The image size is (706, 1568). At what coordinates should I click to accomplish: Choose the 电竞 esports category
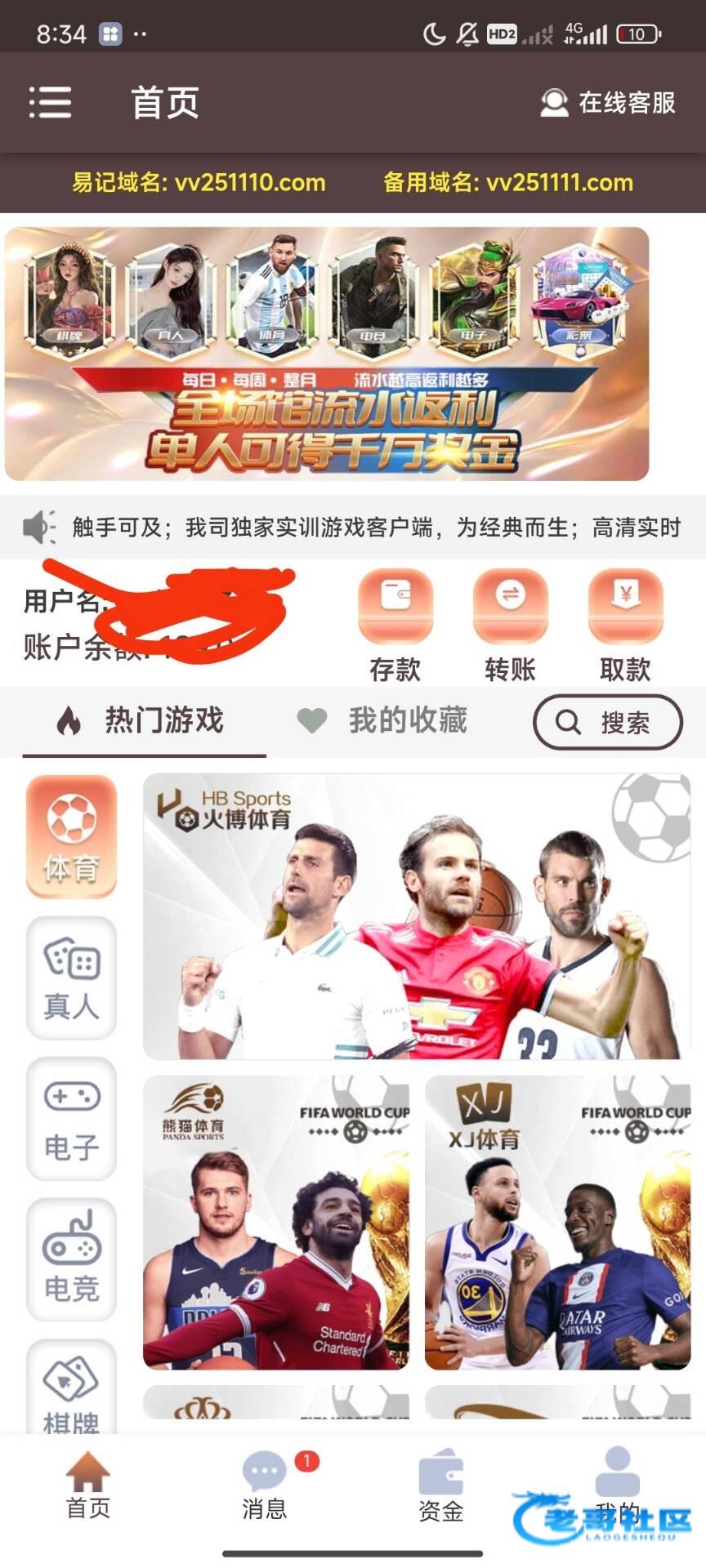tap(72, 1260)
